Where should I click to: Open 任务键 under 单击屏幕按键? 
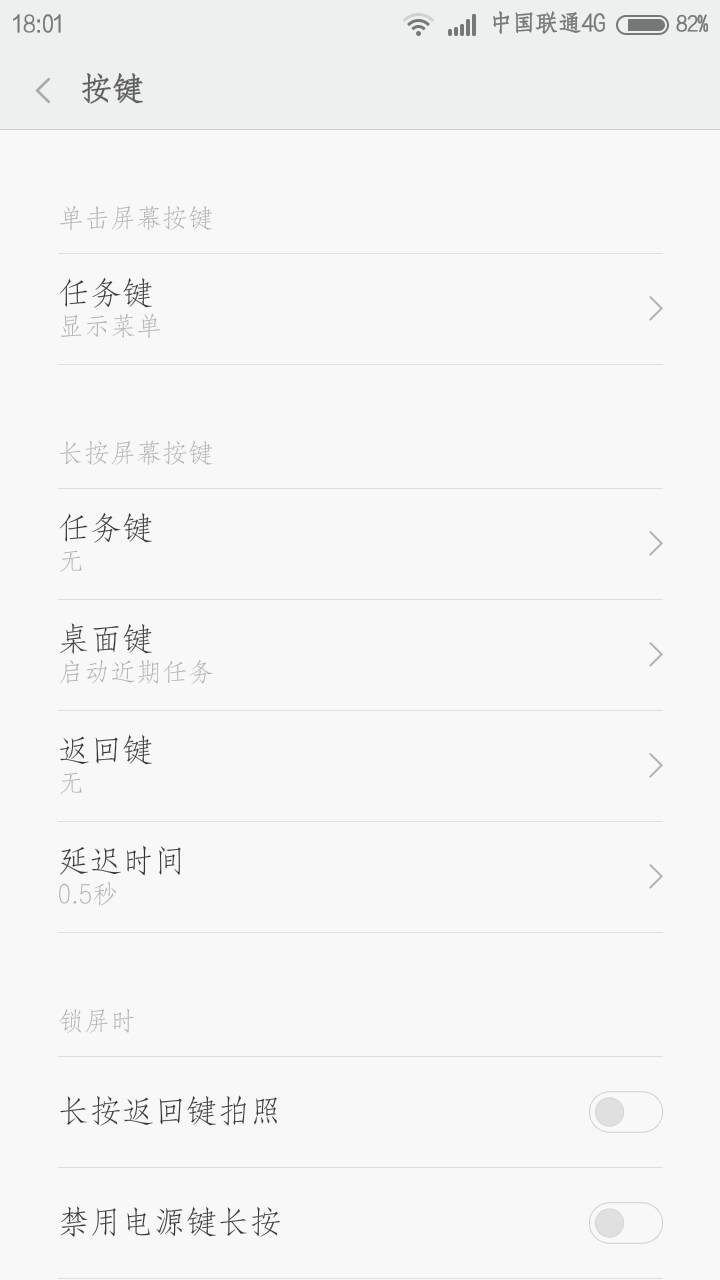[360, 308]
